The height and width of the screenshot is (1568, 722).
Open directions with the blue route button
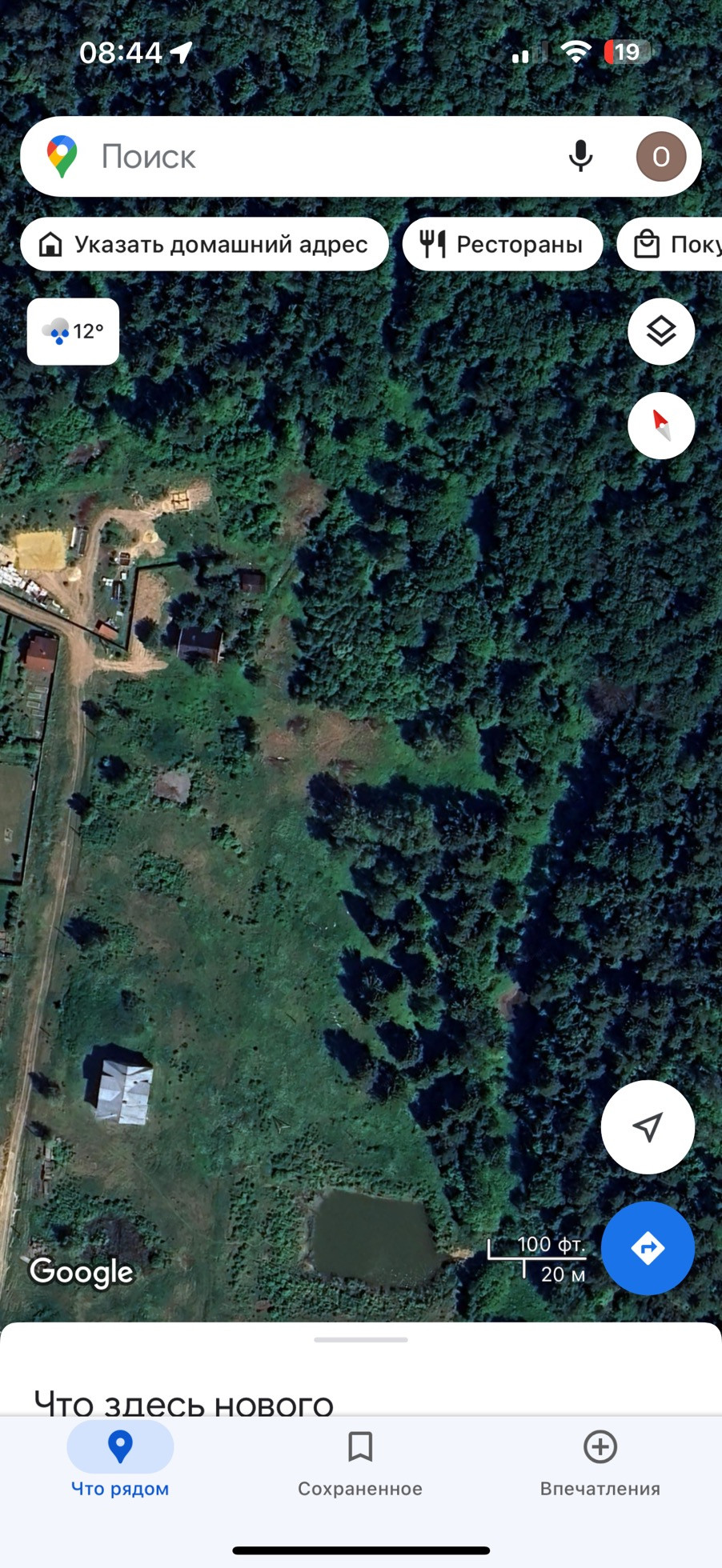point(648,1248)
